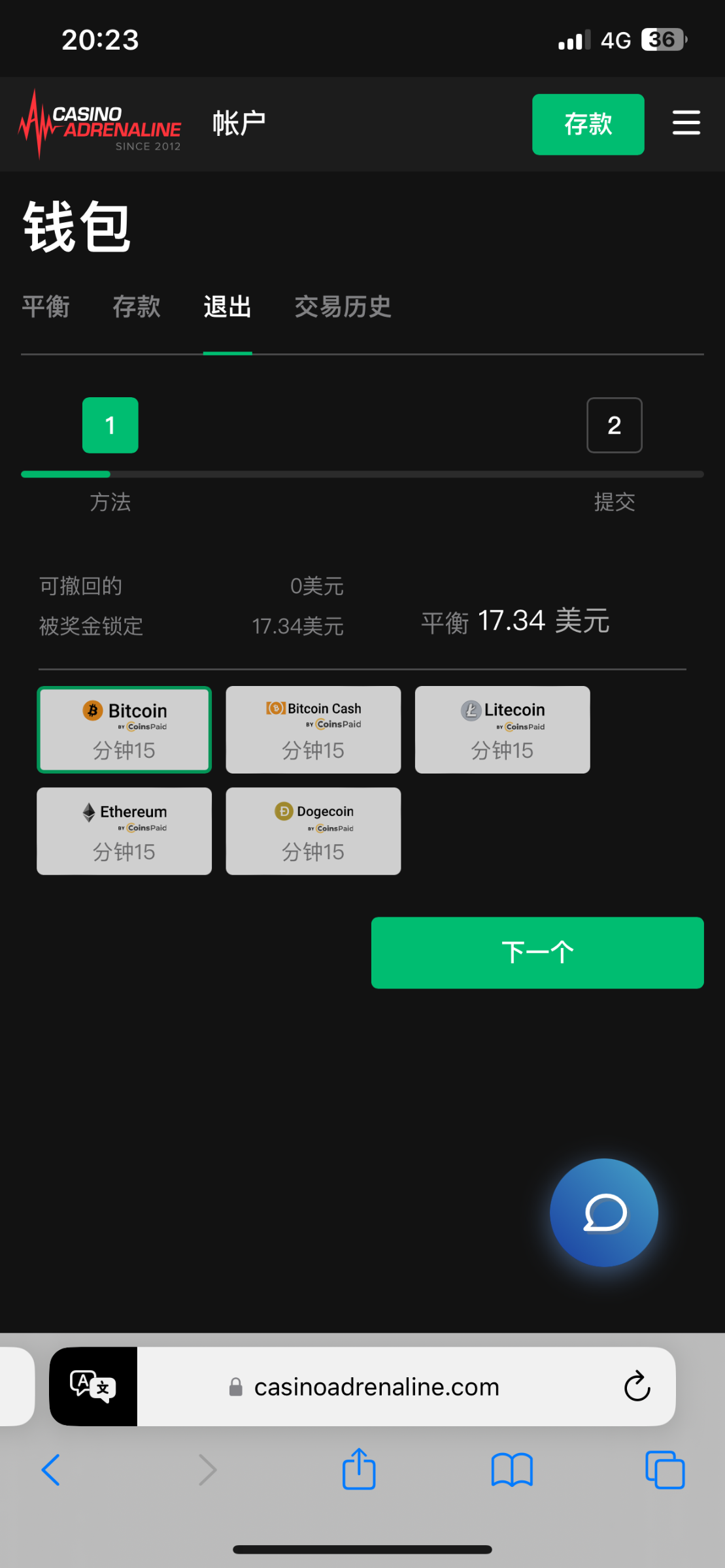Open the hamburger menu
This screenshot has height=1568, width=725.
point(686,123)
